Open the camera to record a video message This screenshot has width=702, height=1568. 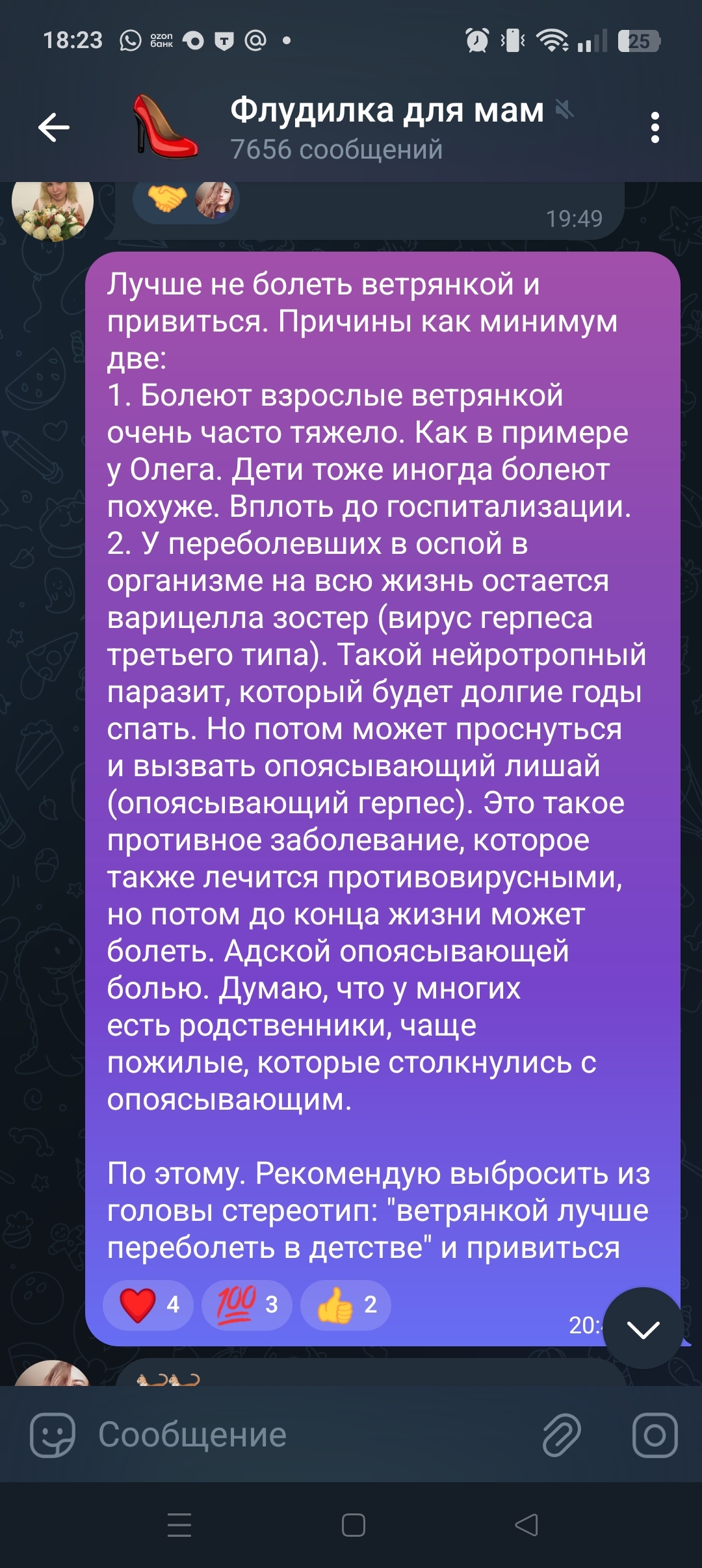pos(655,1435)
